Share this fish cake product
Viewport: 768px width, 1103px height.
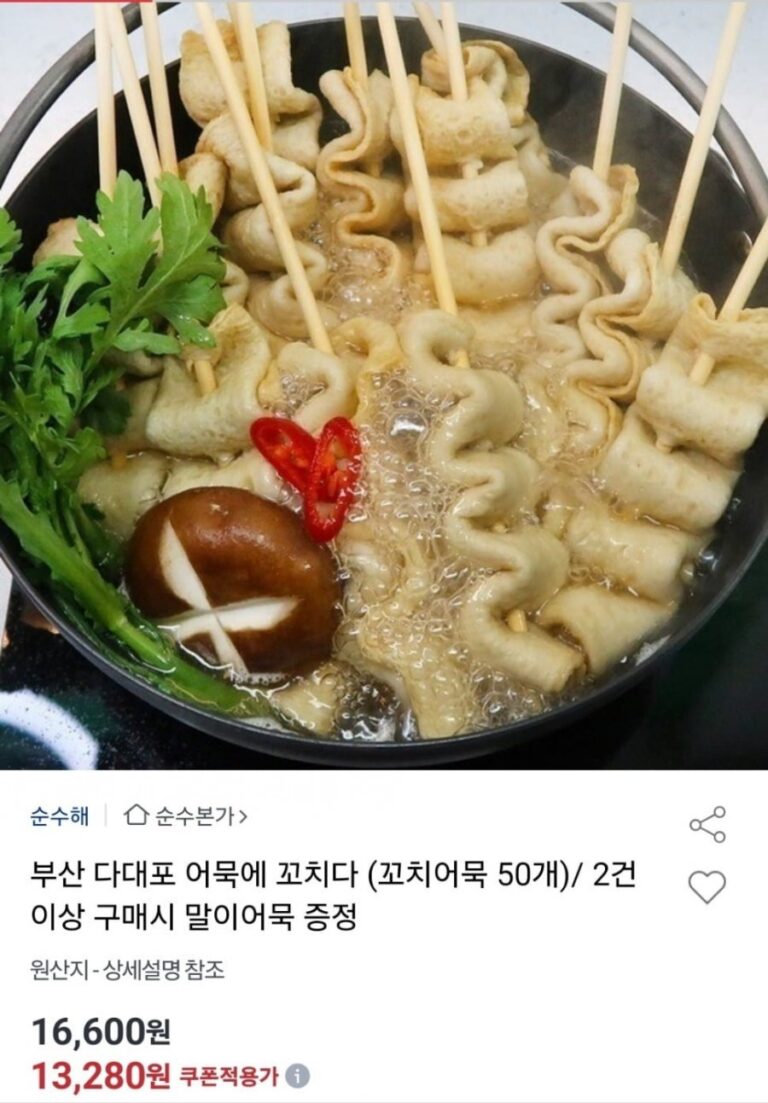click(707, 824)
